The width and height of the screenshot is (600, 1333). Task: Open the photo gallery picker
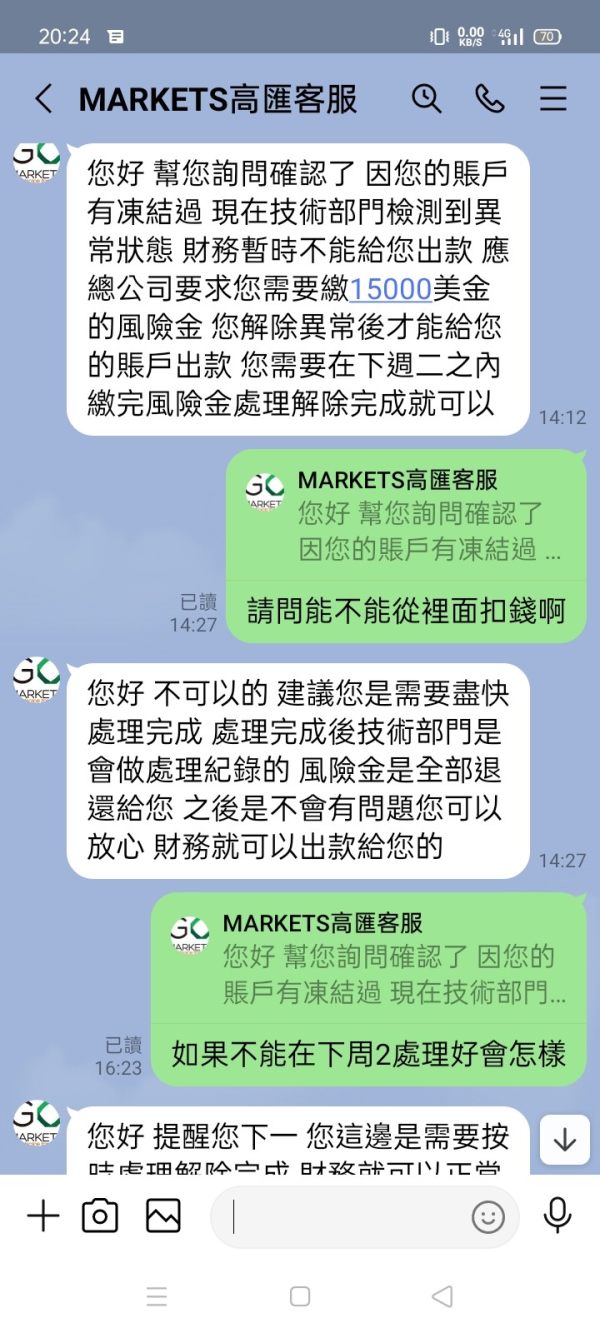(x=163, y=1216)
